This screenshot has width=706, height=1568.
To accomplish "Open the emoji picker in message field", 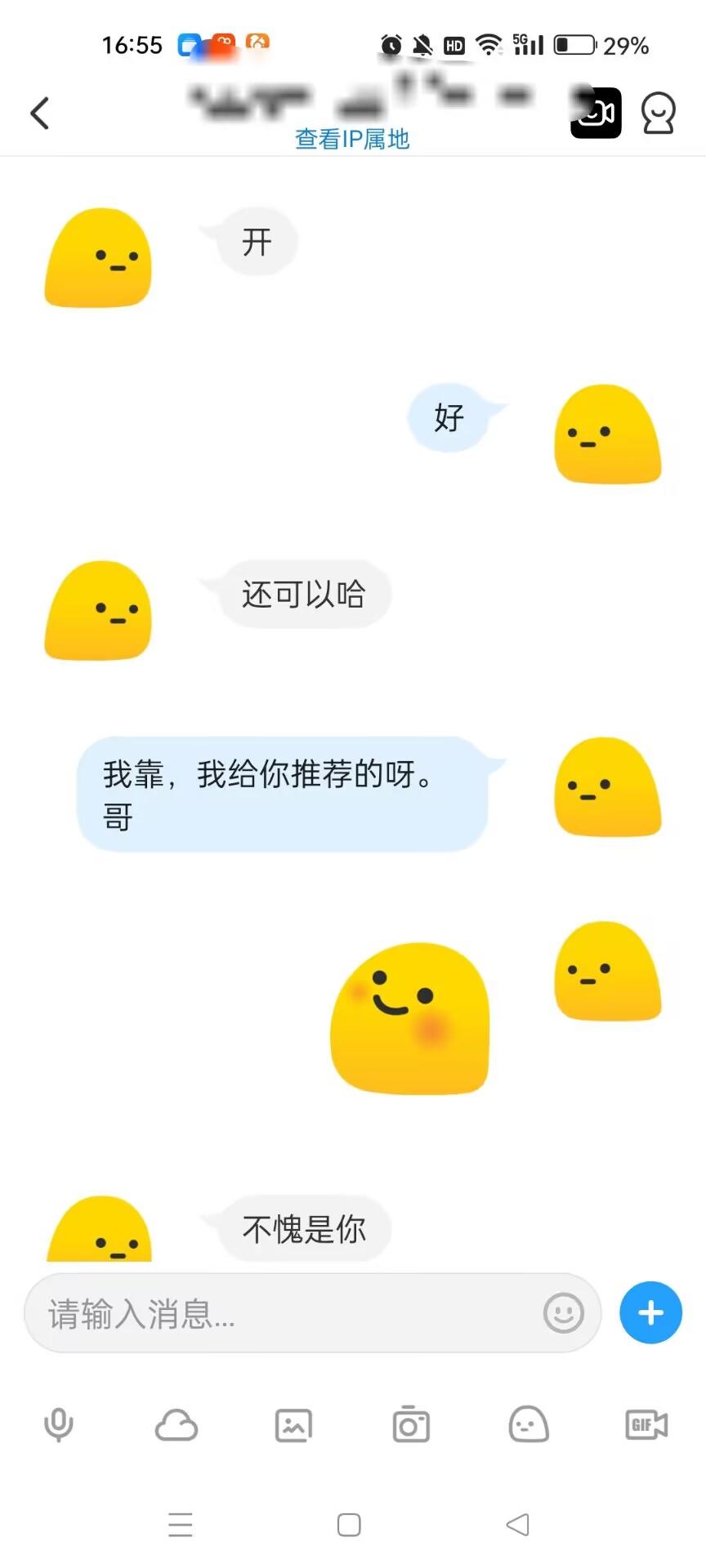I will [x=563, y=1313].
